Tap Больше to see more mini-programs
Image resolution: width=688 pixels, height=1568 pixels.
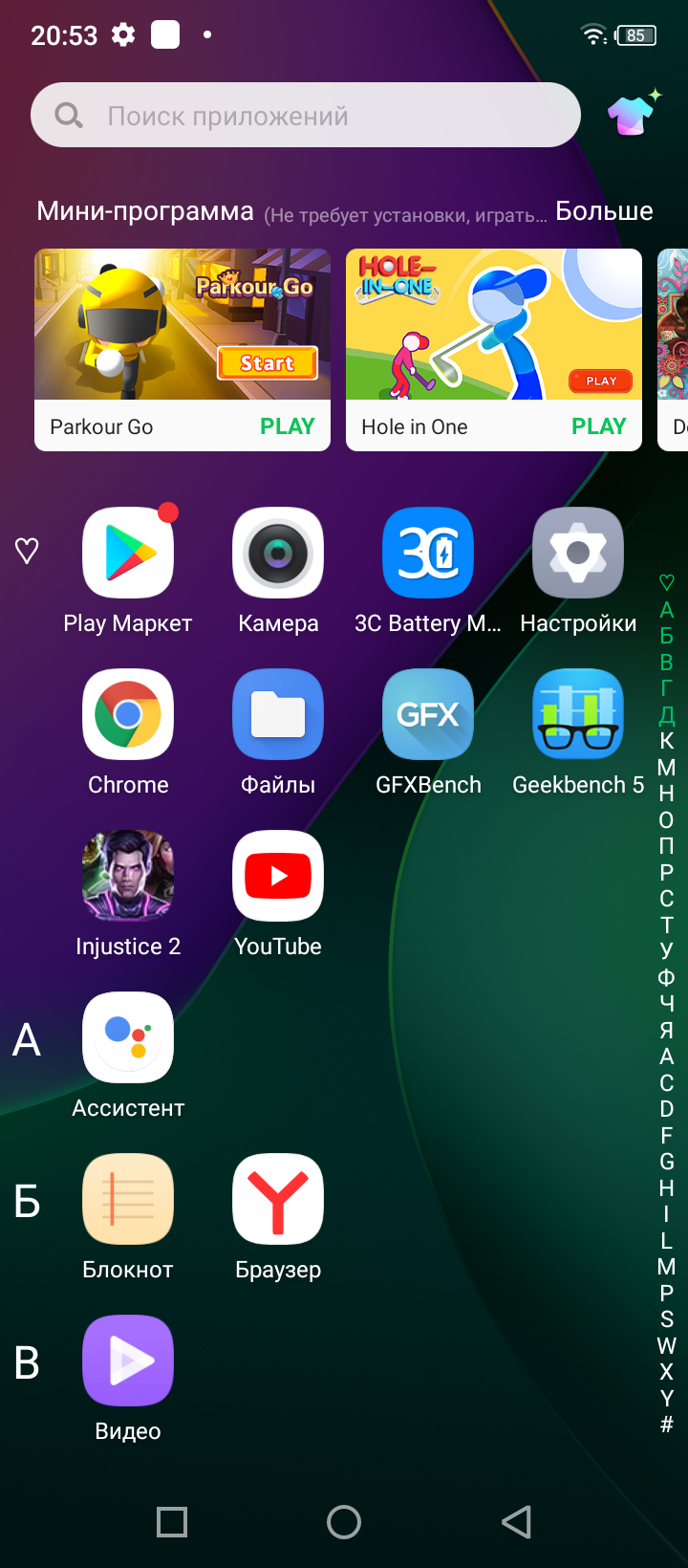(x=604, y=211)
